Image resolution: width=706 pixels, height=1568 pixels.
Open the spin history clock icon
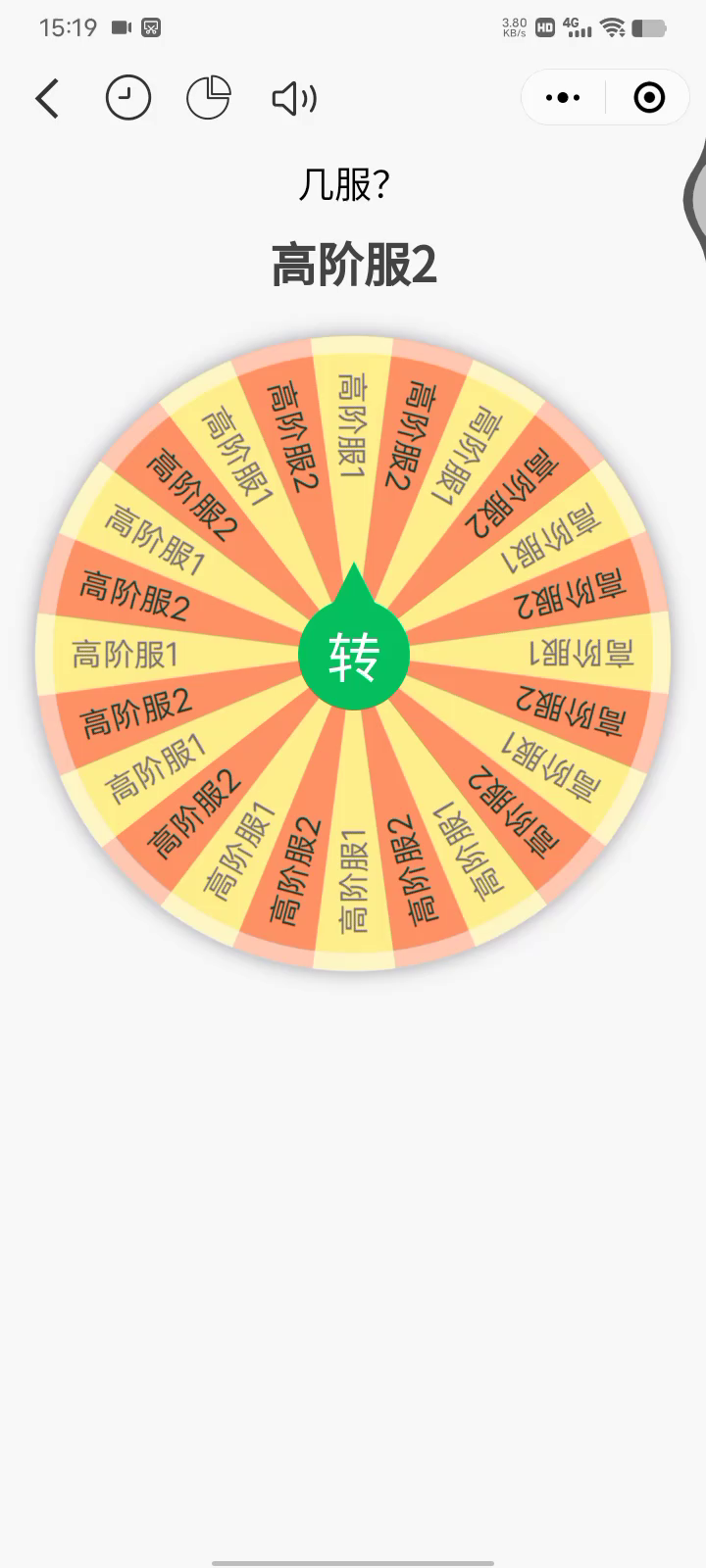128,98
